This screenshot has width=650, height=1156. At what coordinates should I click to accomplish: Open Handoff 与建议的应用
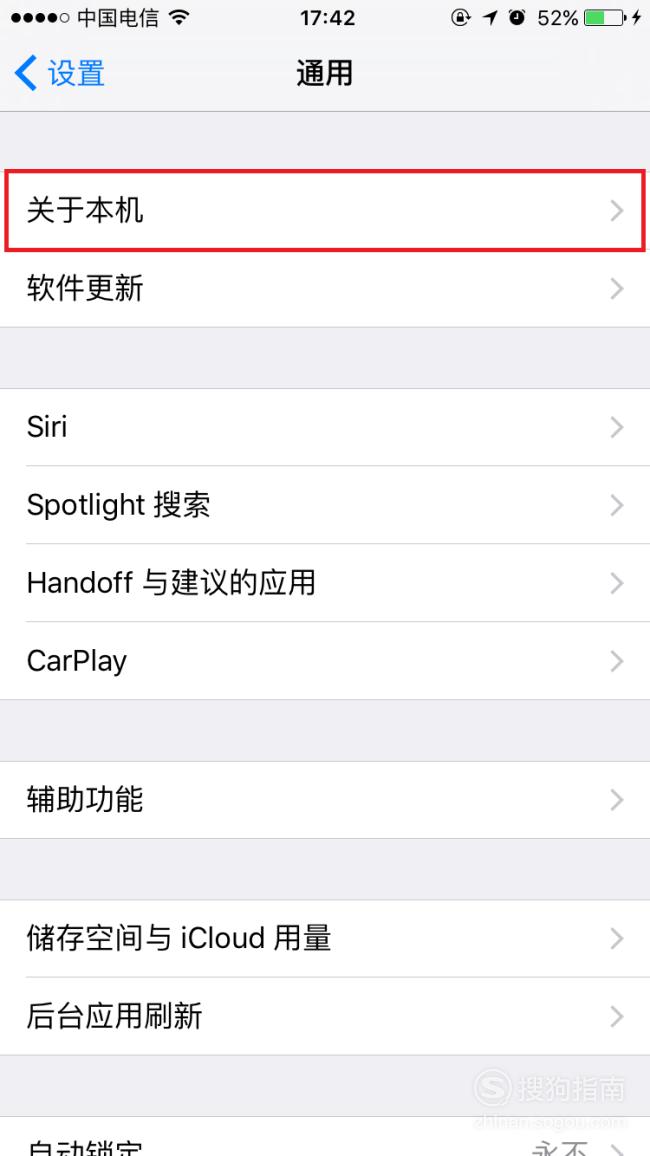[x=325, y=583]
